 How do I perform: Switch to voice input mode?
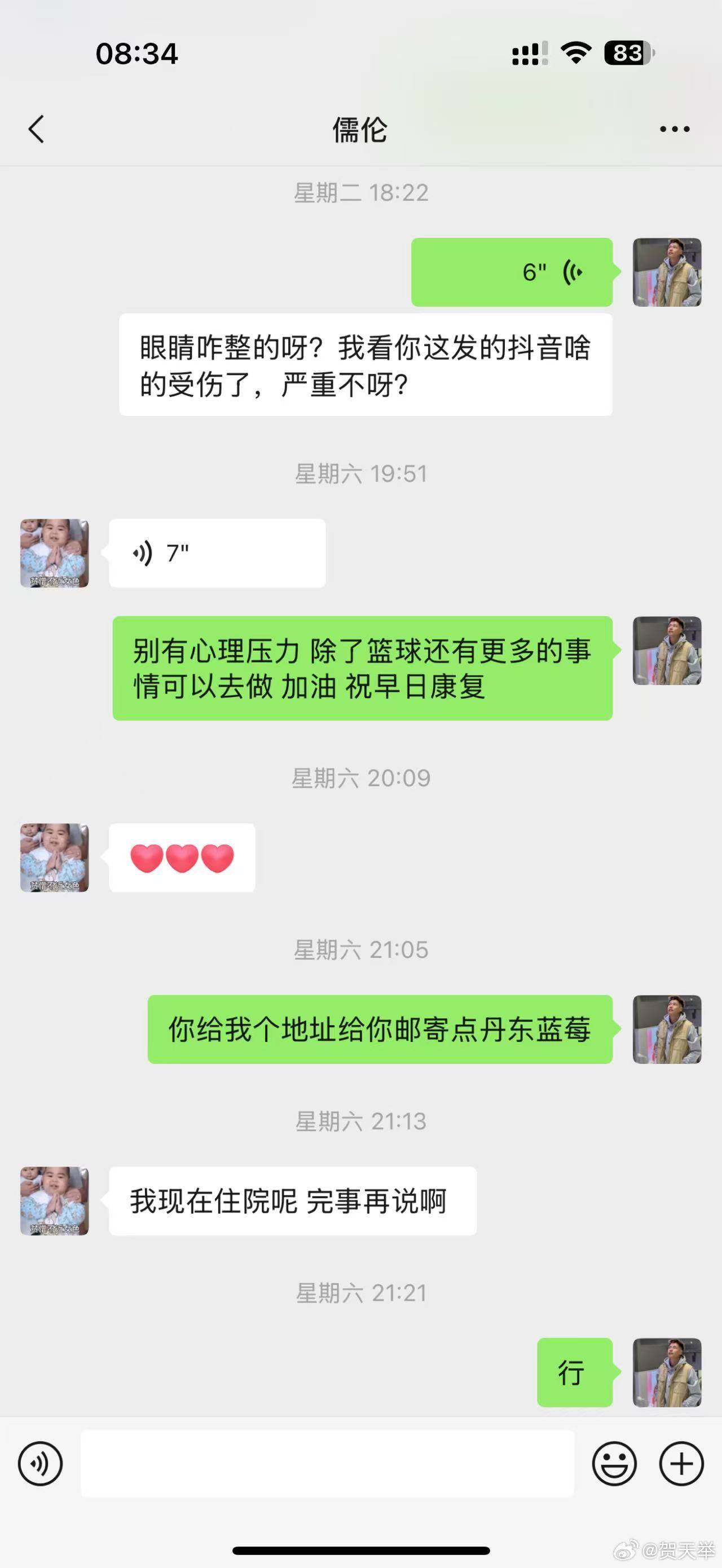pos(40,1463)
